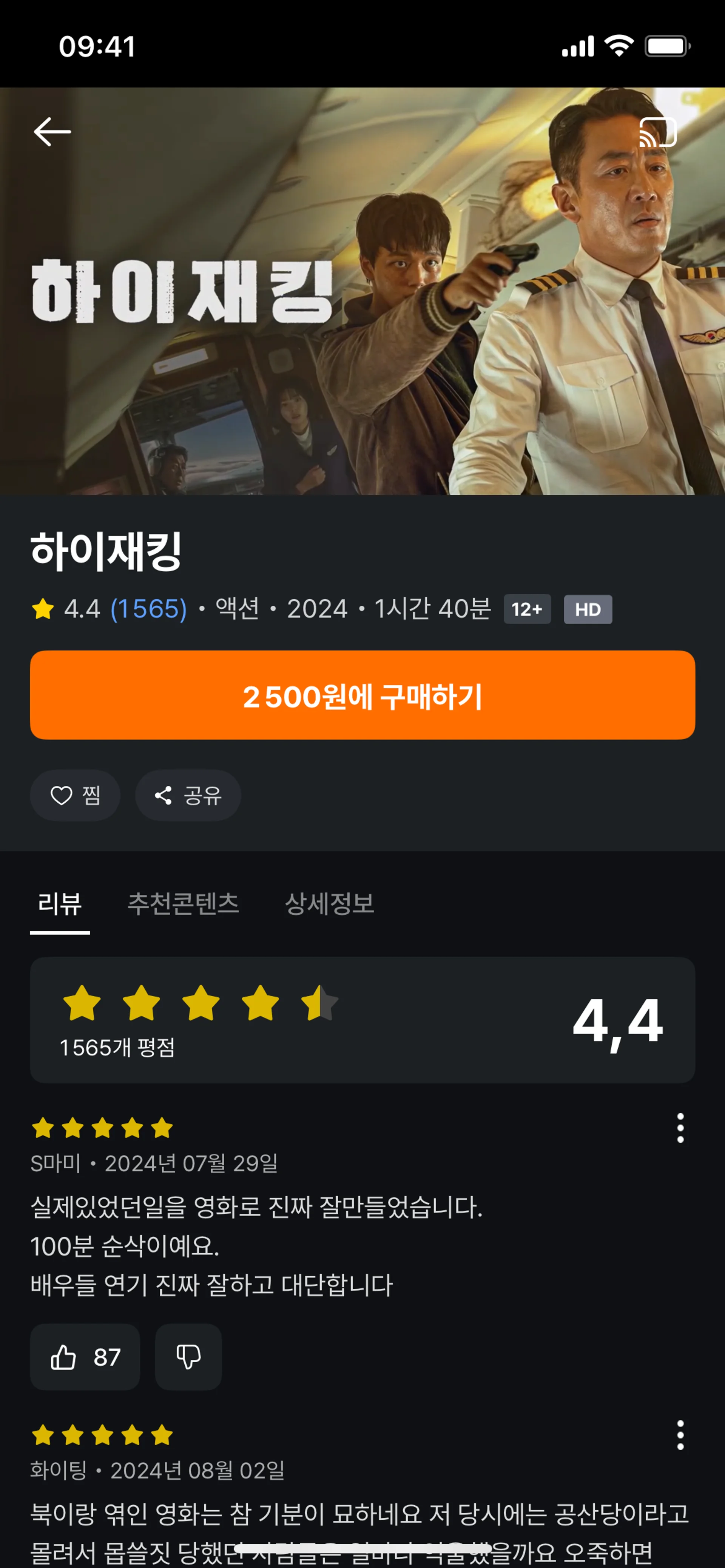Go back using the arrow icon
The height and width of the screenshot is (1568, 725).
(52, 132)
